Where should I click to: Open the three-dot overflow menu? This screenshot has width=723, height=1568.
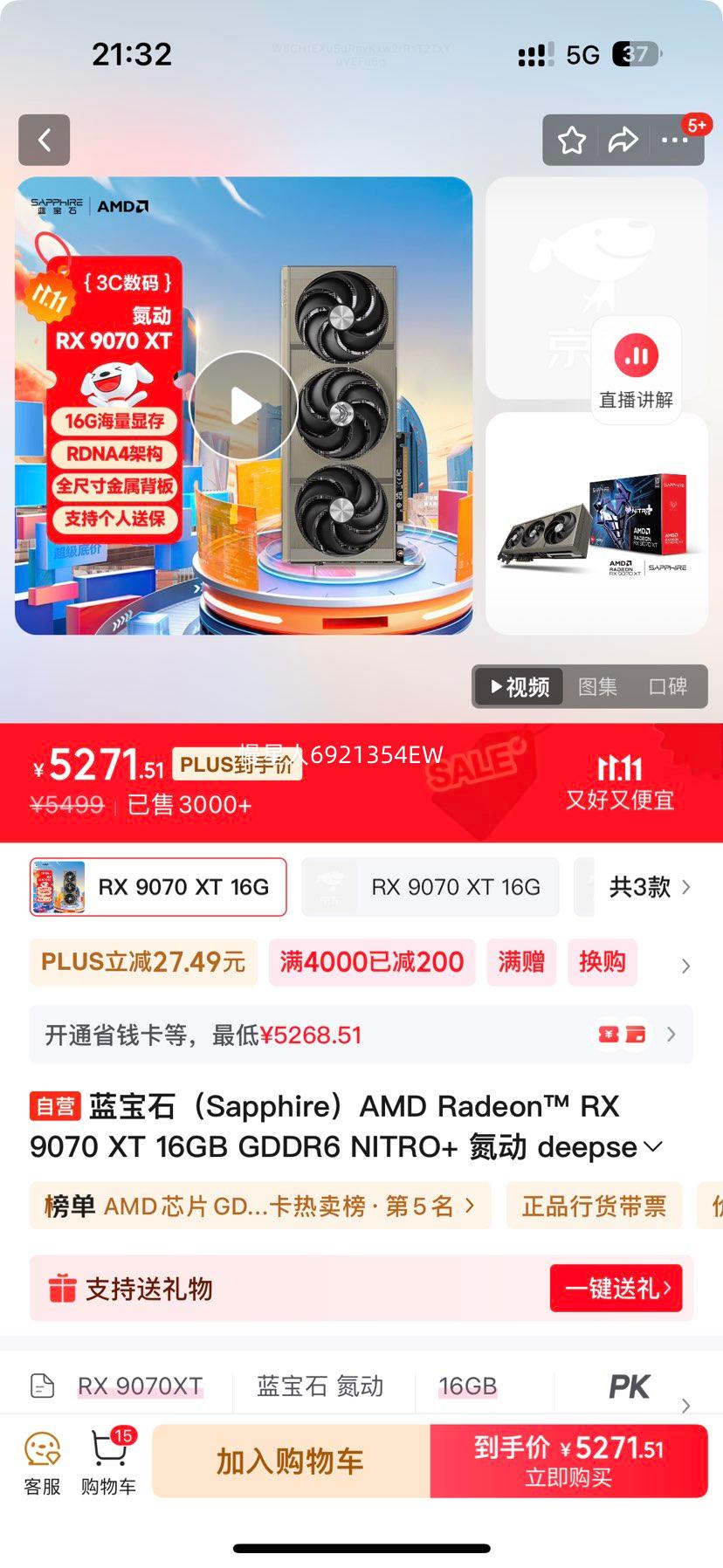pyautogui.click(x=674, y=140)
